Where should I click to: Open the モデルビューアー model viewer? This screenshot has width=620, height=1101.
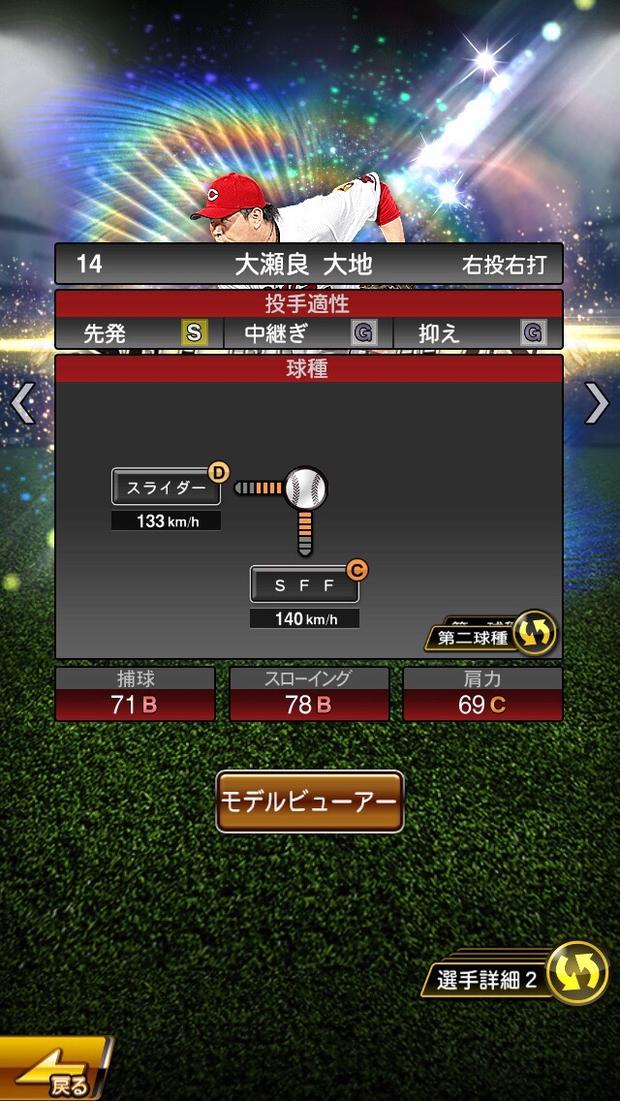point(310,801)
